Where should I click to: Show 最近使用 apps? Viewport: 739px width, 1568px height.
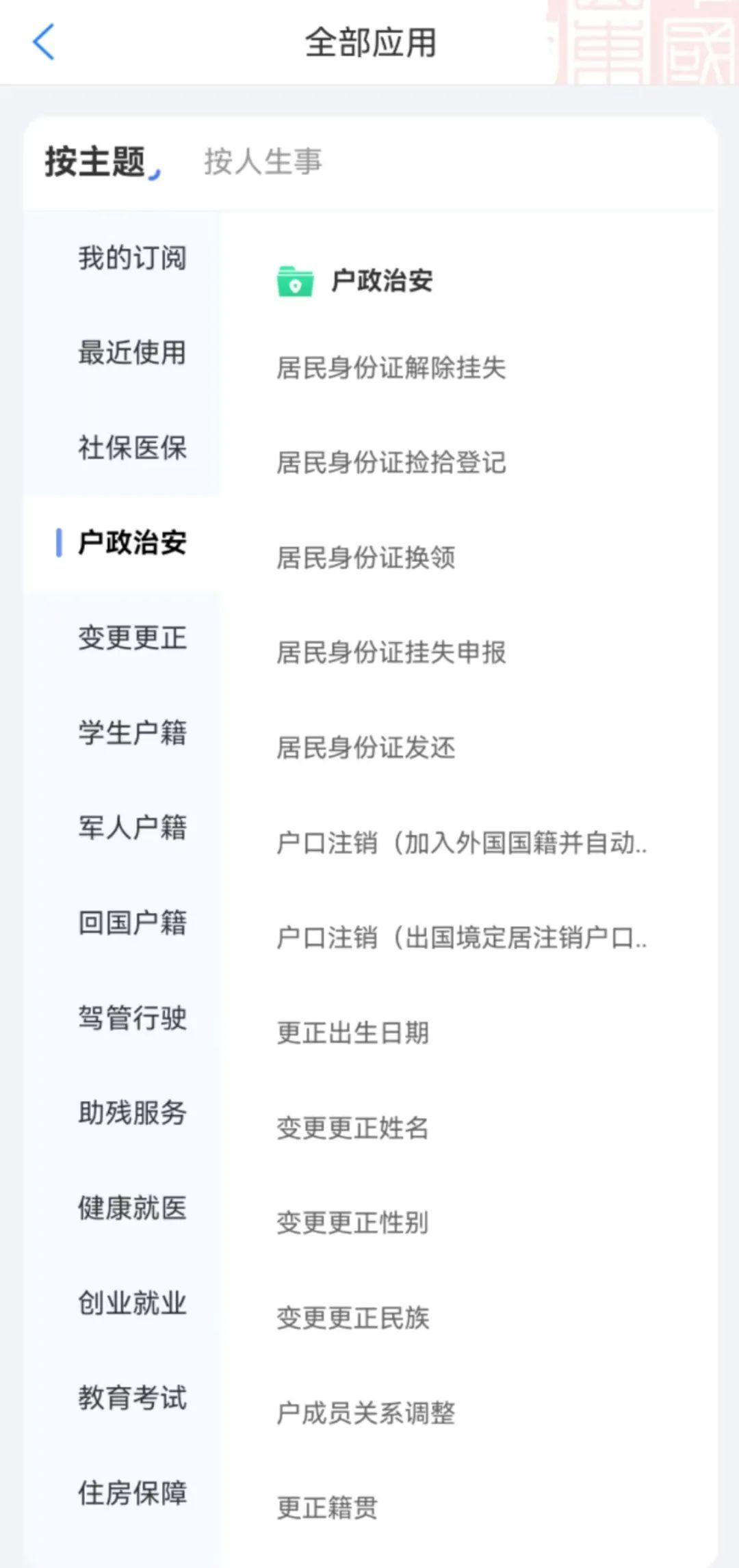[x=132, y=353]
